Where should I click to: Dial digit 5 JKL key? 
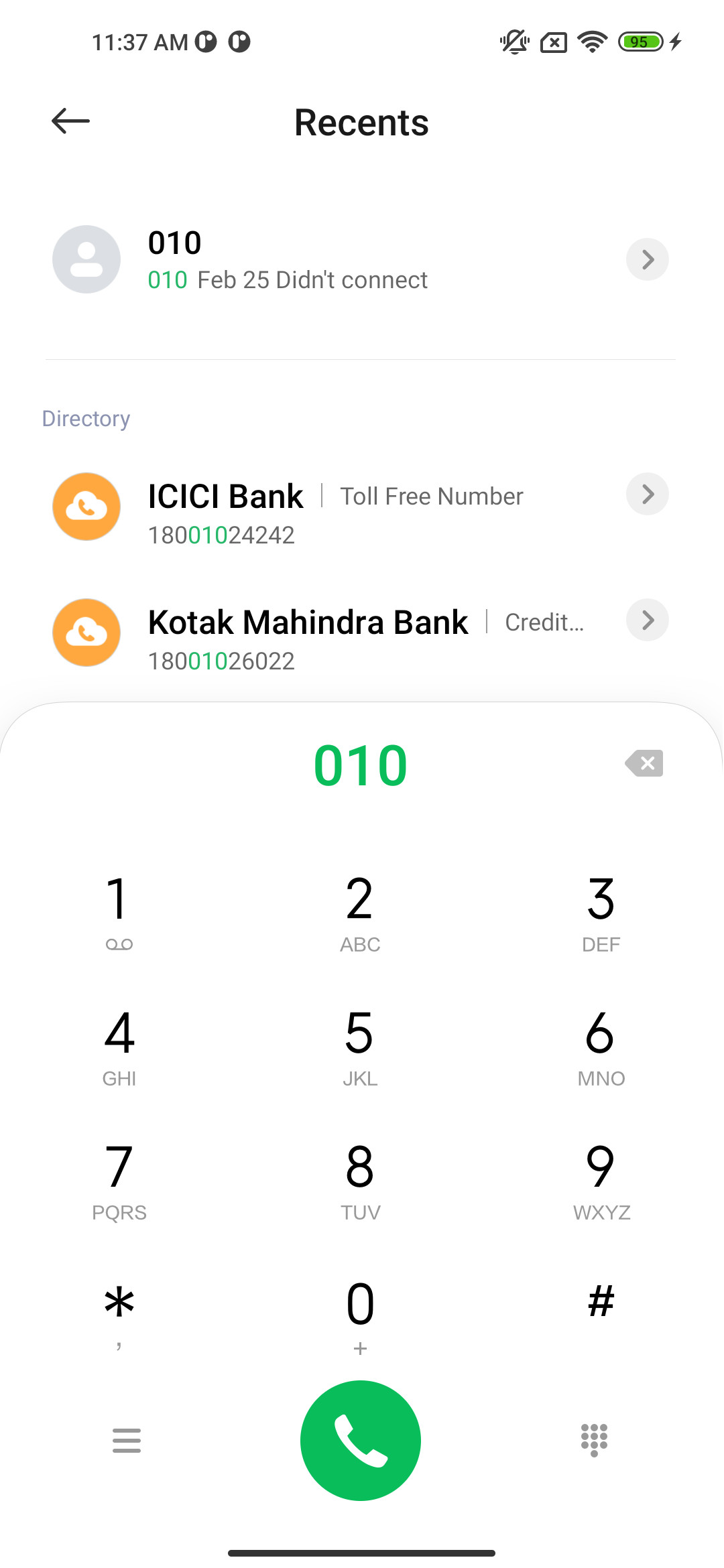[361, 1047]
